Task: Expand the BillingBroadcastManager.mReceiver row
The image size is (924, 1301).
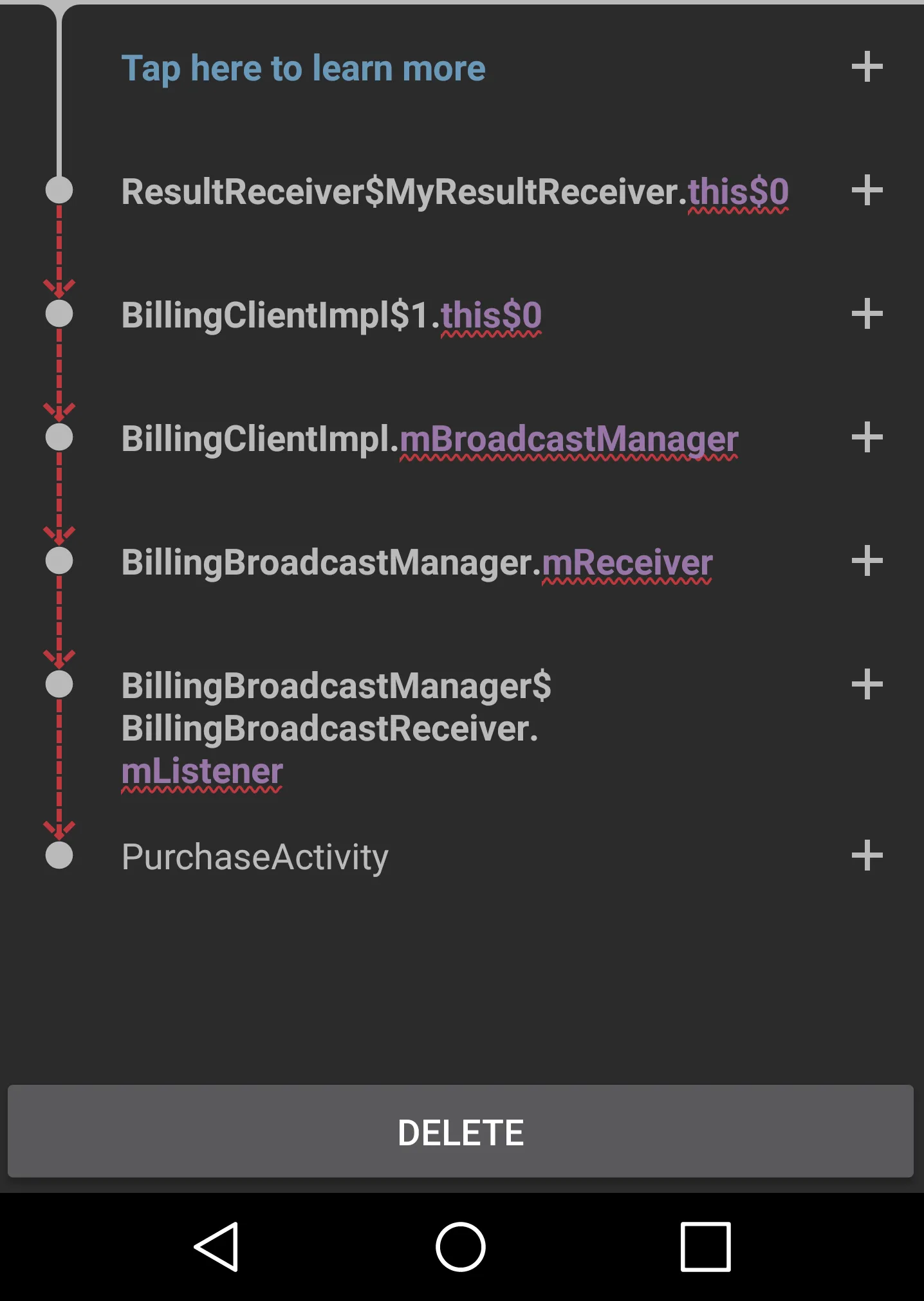Action: click(867, 561)
